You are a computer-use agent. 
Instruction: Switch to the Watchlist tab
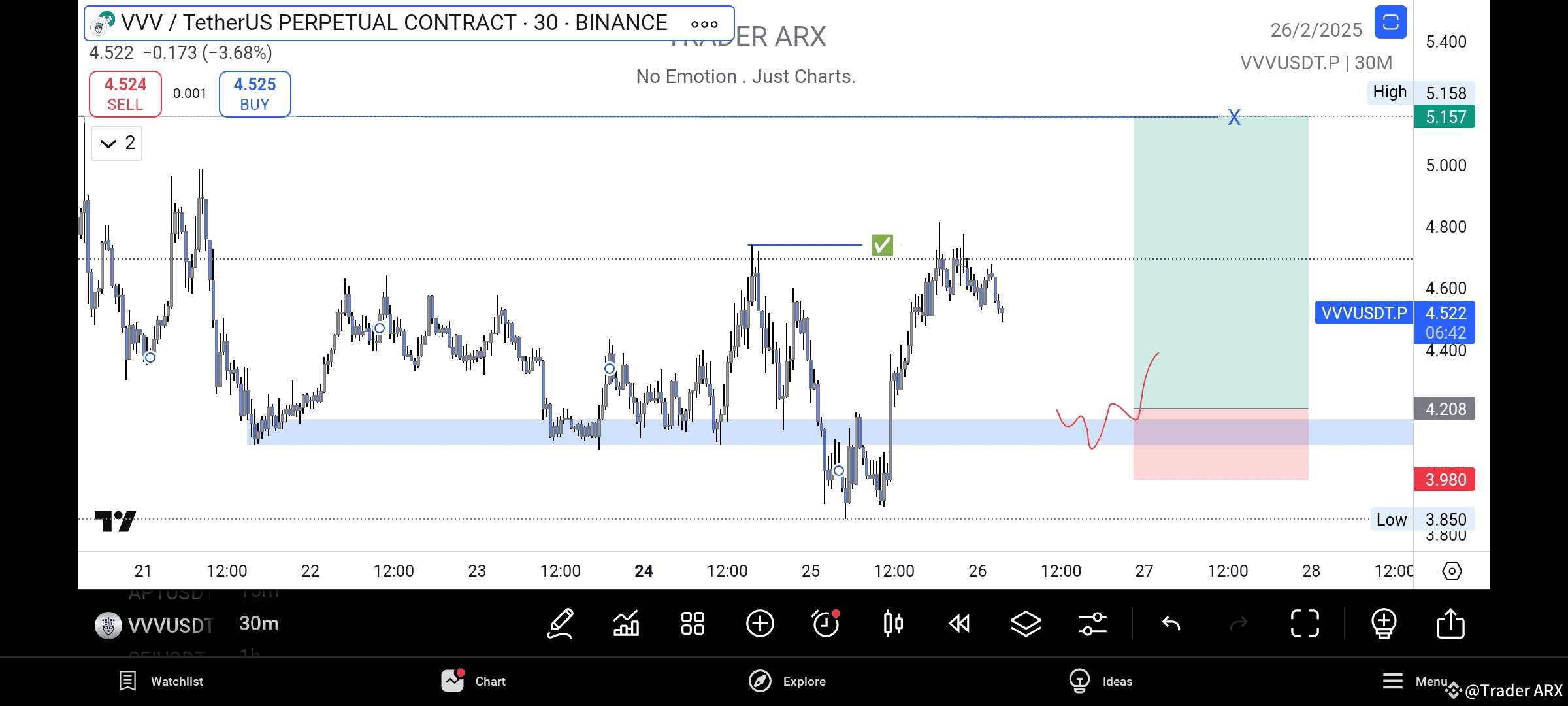161,681
